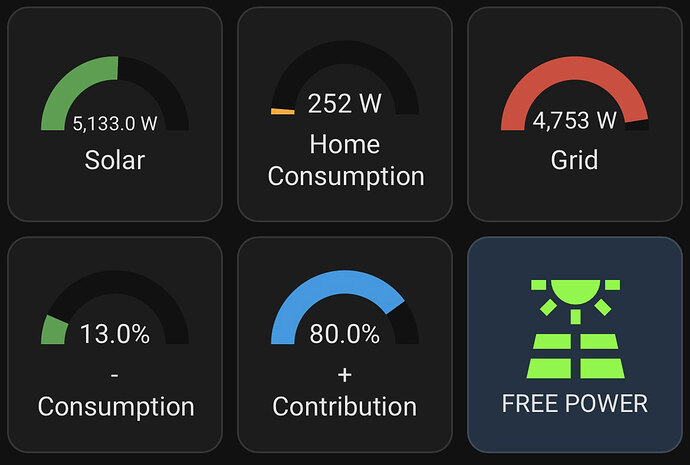This screenshot has height=465, width=690.
Task: Open the Grid gauge card
Action: pyautogui.click(x=575, y=114)
